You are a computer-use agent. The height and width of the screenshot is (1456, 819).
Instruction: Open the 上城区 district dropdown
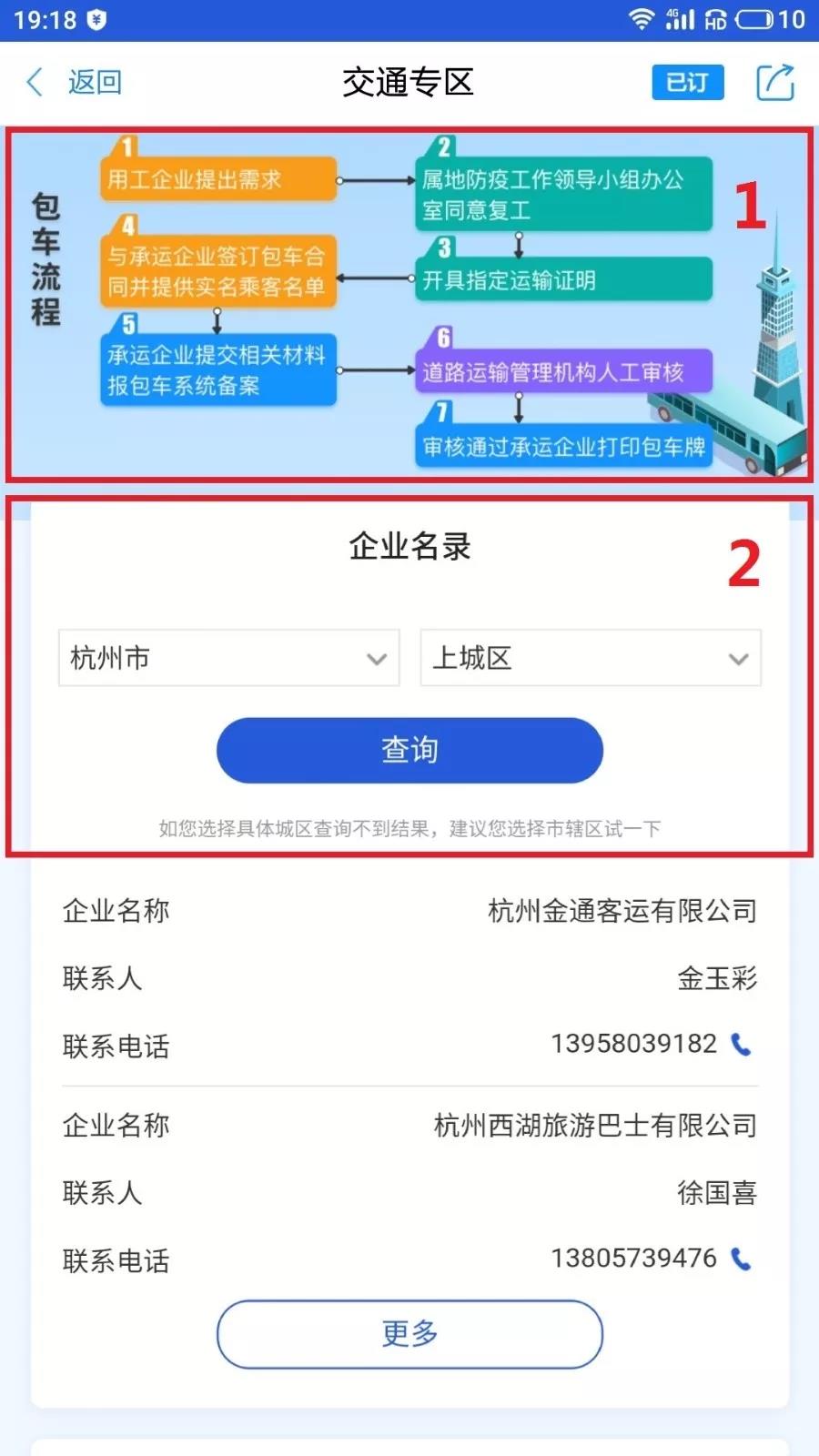point(590,658)
